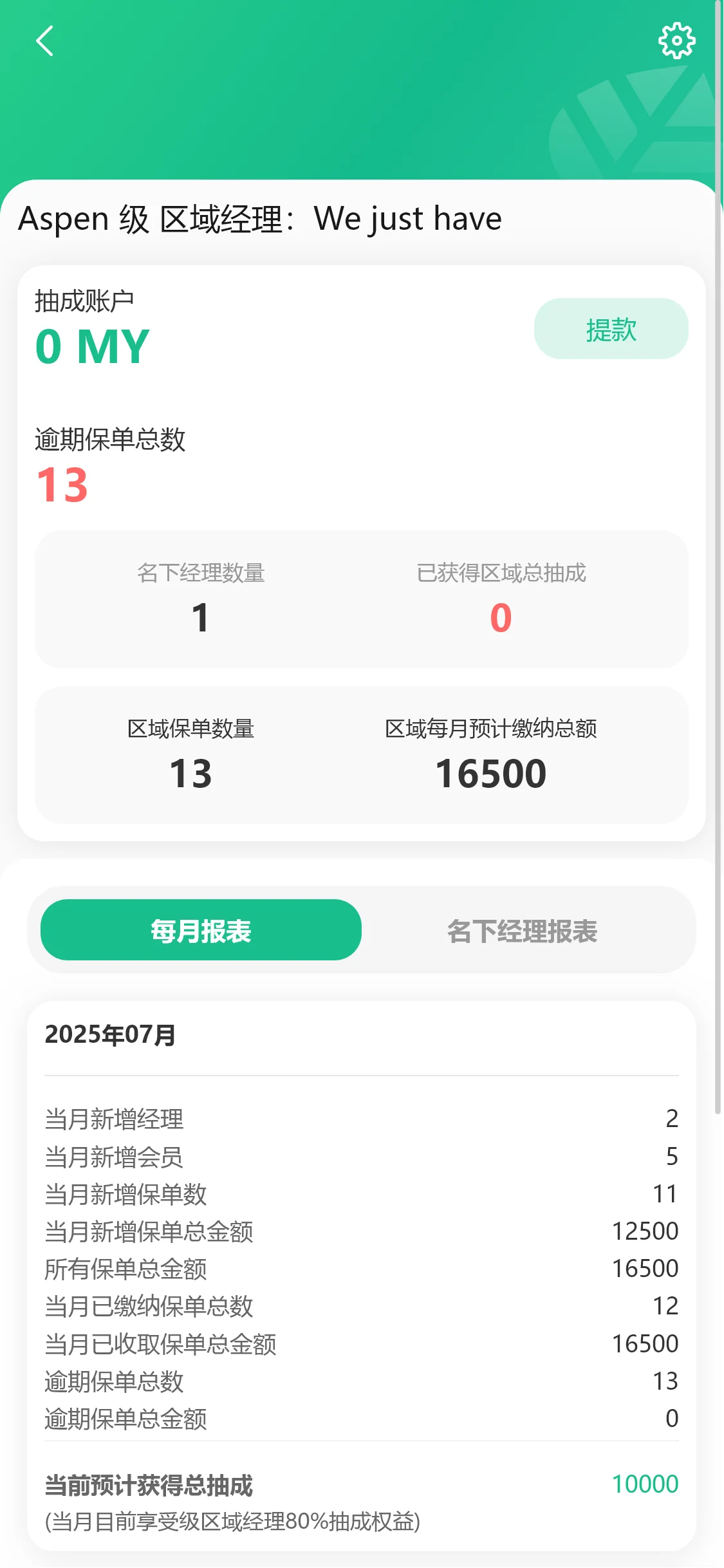
Task: Tap the 提款 withdraw button
Action: [x=611, y=329]
